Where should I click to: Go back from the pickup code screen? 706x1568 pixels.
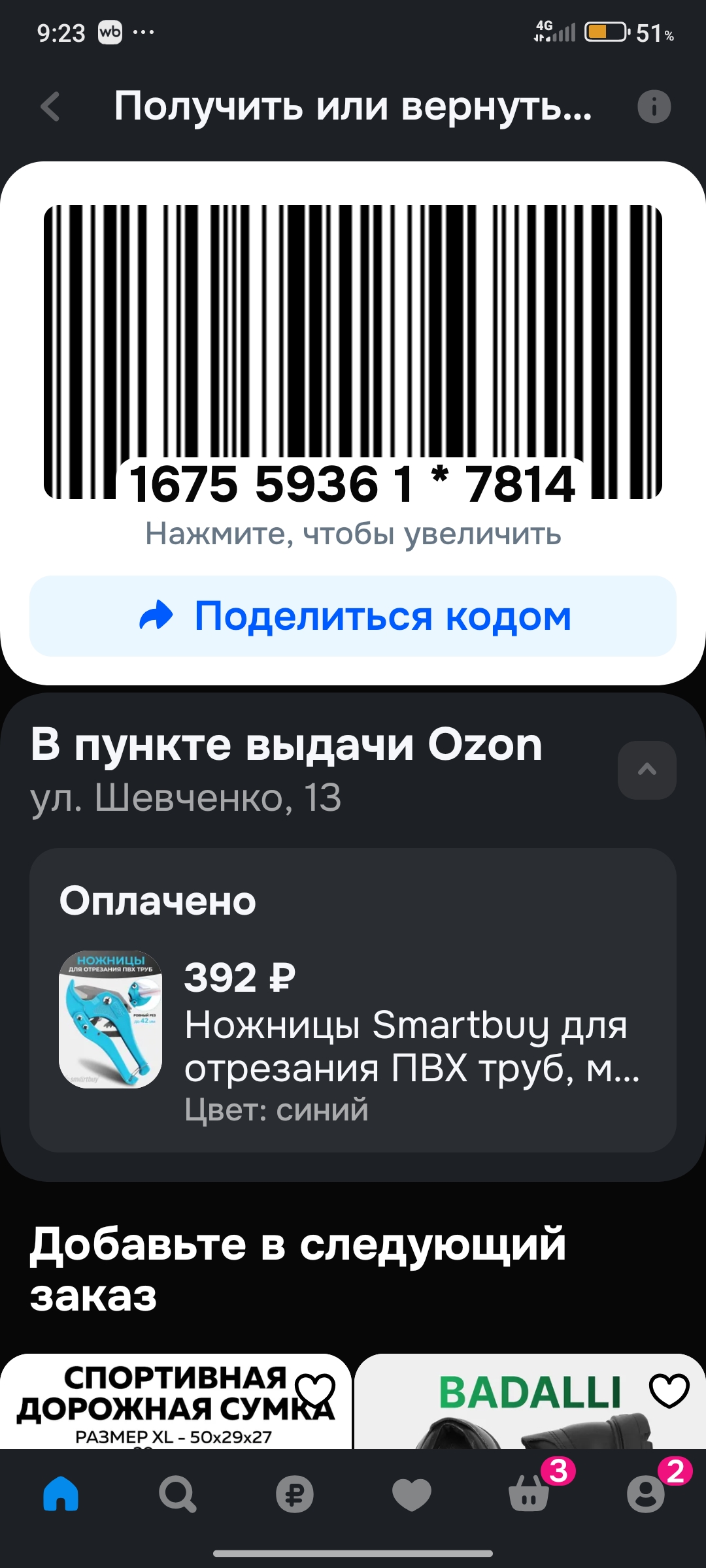click(50, 106)
